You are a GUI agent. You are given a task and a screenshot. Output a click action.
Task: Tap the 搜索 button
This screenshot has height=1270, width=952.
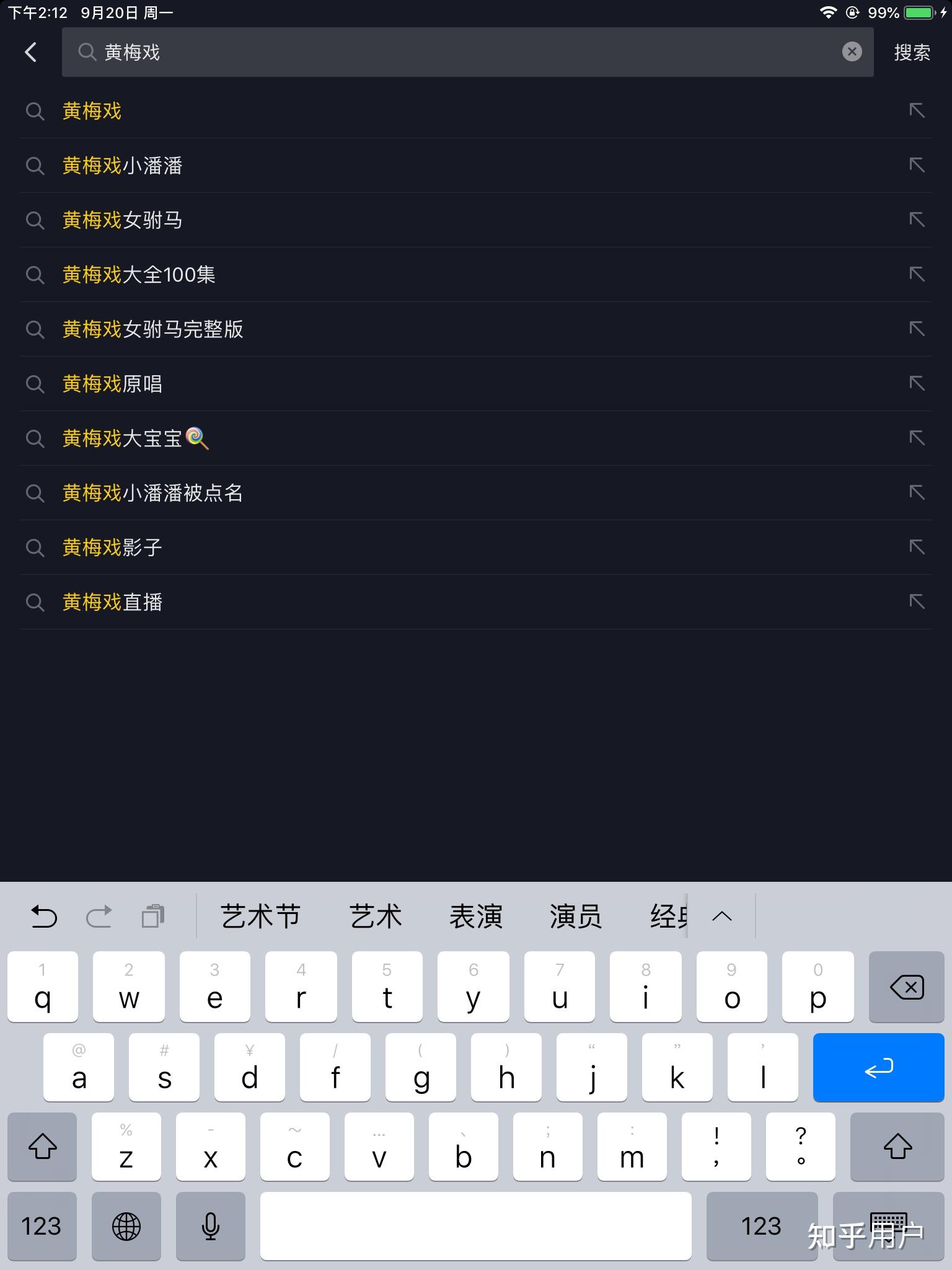click(911, 53)
